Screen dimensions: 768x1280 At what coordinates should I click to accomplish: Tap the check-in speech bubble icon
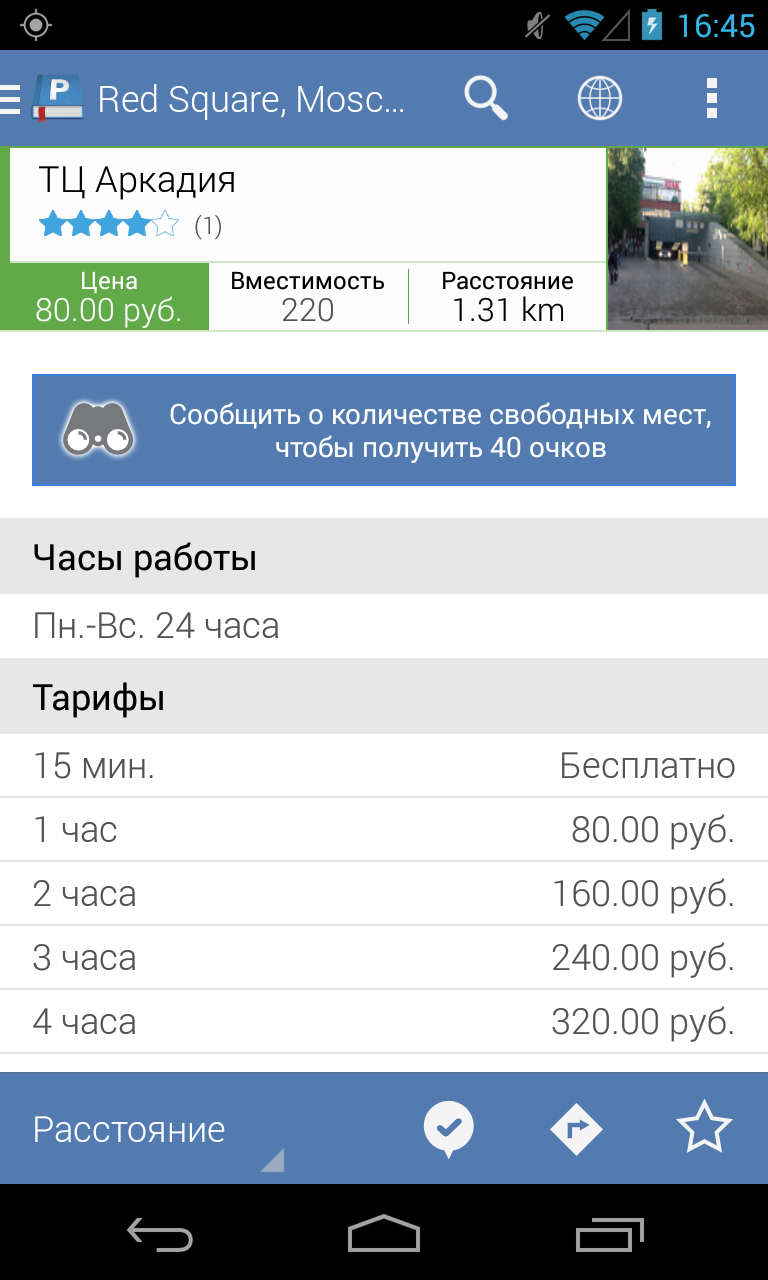[x=448, y=1129]
